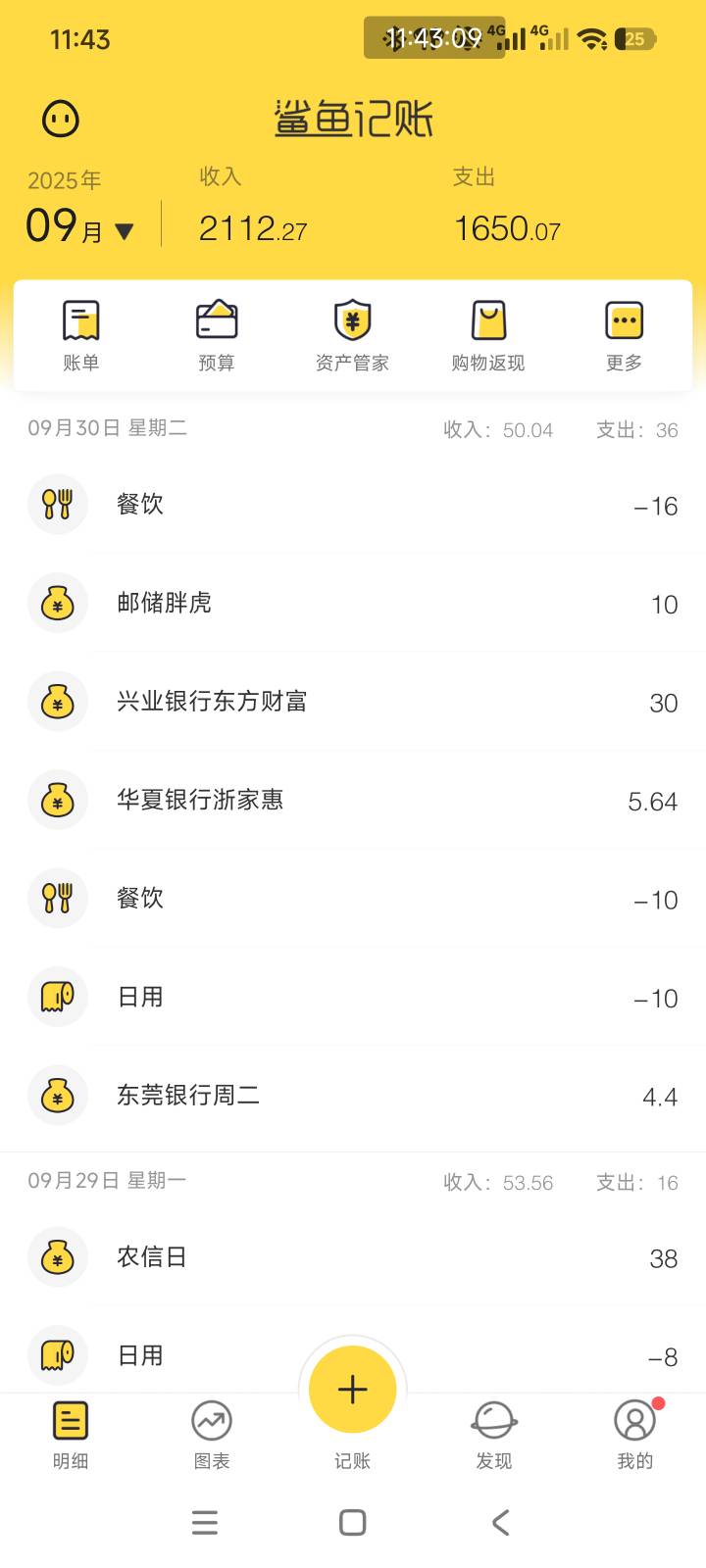706x1568 pixels.
Task: Select the 明细 tab
Action: 71,1433
